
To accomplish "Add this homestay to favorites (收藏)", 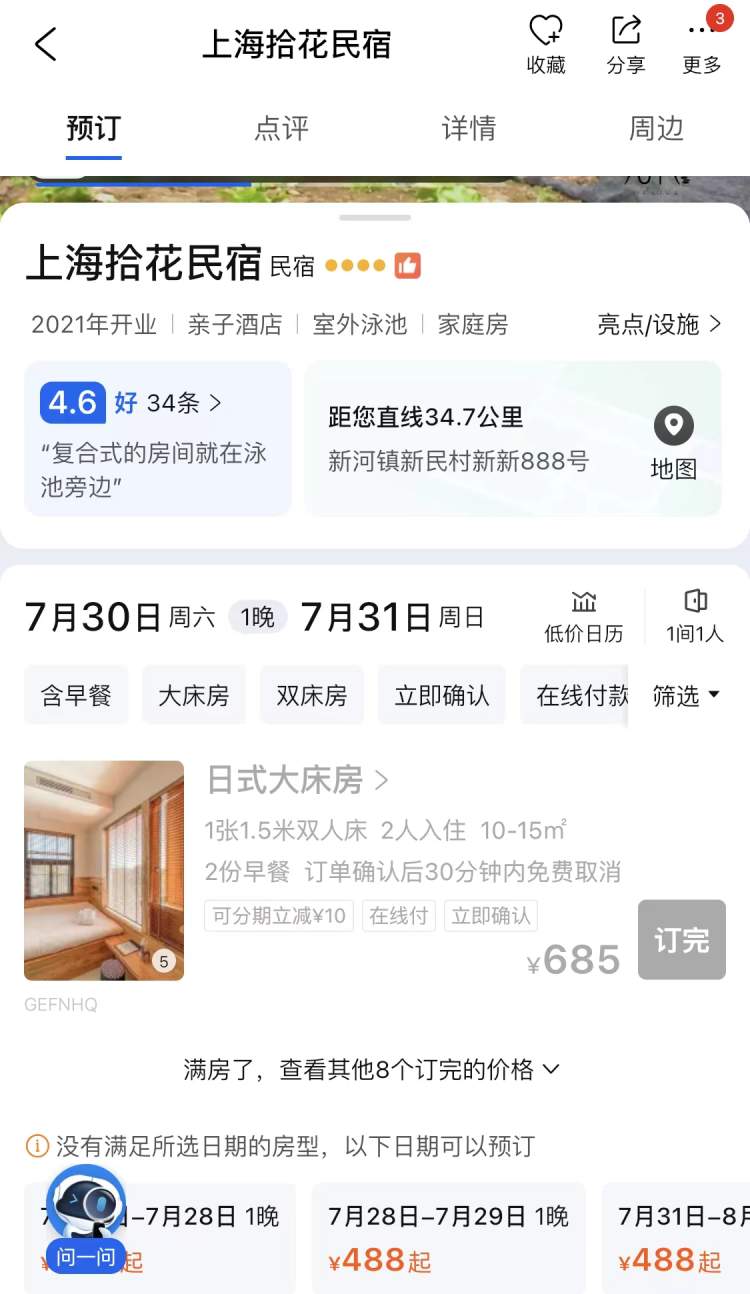I will pyautogui.click(x=546, y=45).
